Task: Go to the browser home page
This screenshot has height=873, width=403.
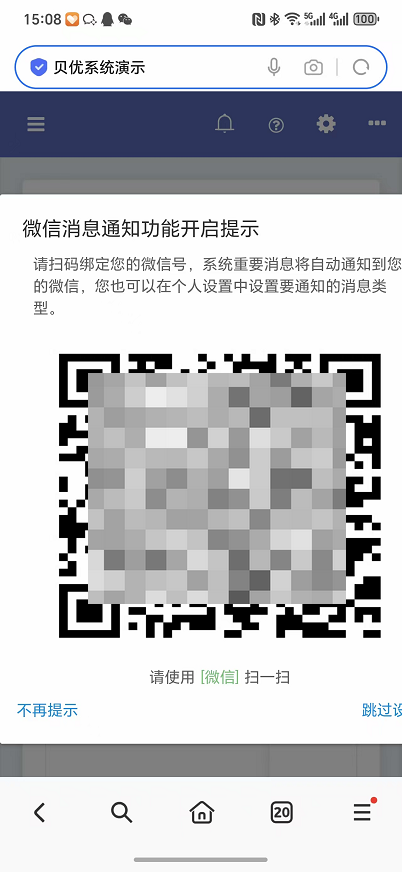Action: click(202, 813)
